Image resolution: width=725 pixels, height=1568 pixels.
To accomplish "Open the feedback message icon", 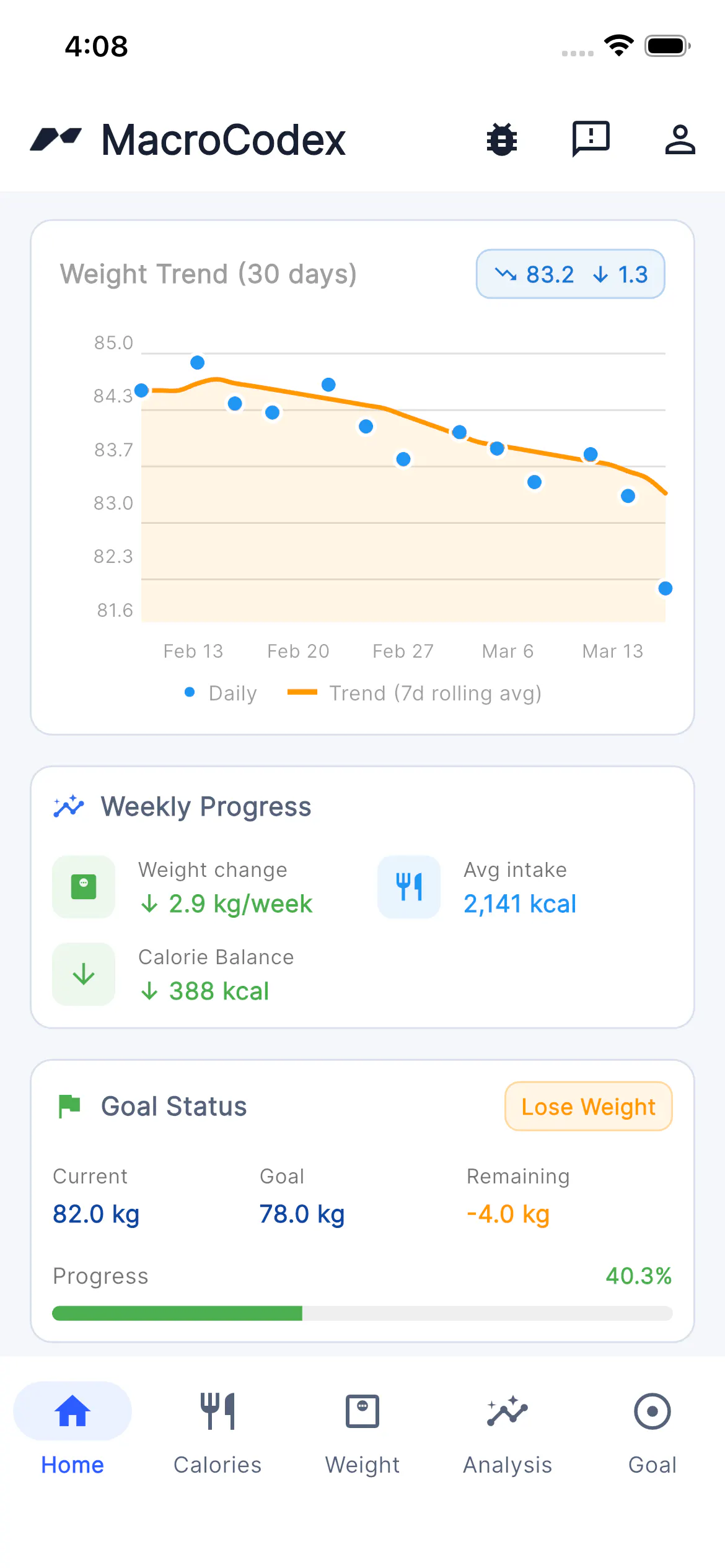I will [x=591, y=139].
